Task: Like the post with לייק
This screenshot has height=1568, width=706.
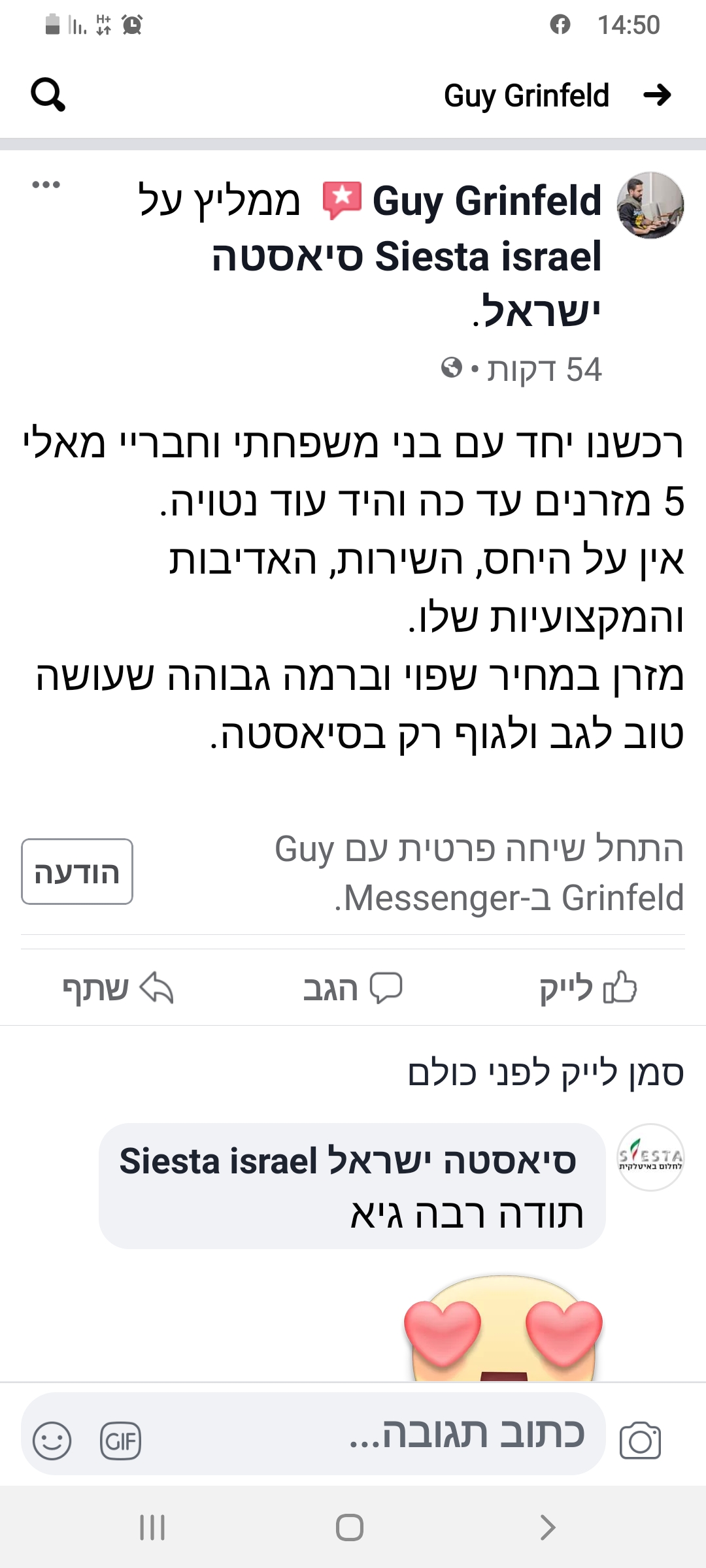Action: [587, 988]
